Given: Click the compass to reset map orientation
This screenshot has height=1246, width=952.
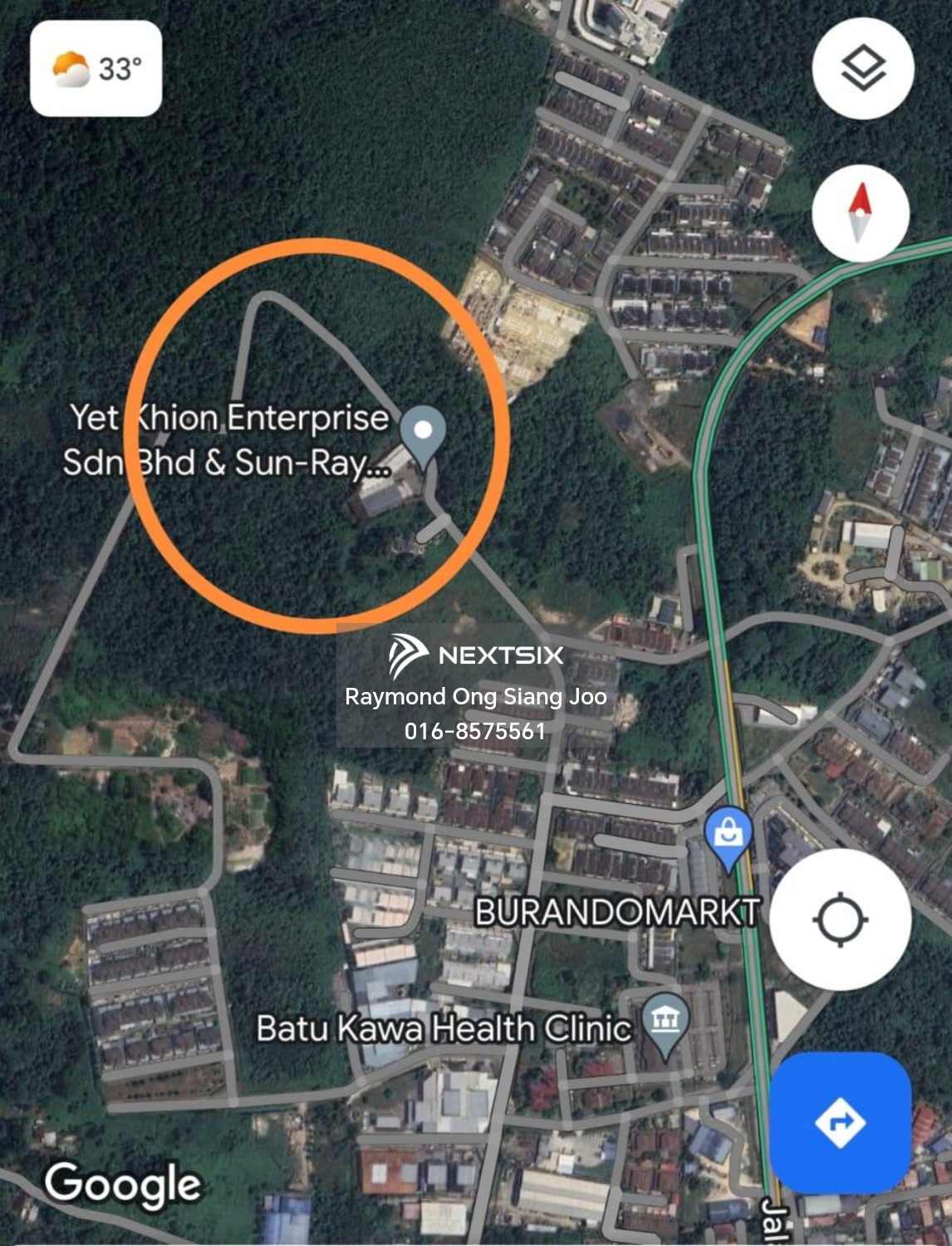Looking at the screenshot, I should (860, 209).
